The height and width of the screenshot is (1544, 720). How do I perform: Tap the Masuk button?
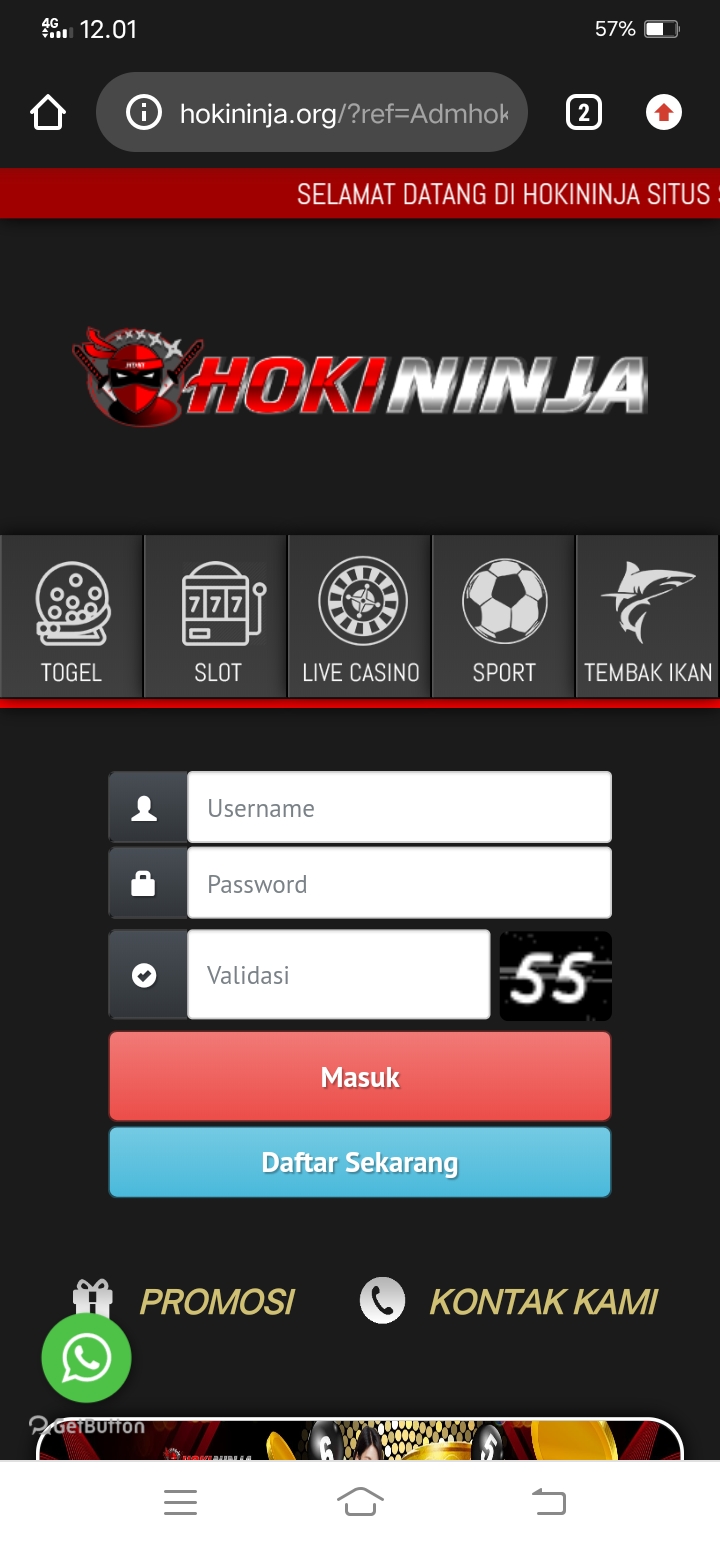pyautogui.click(x=360, y=1077)
